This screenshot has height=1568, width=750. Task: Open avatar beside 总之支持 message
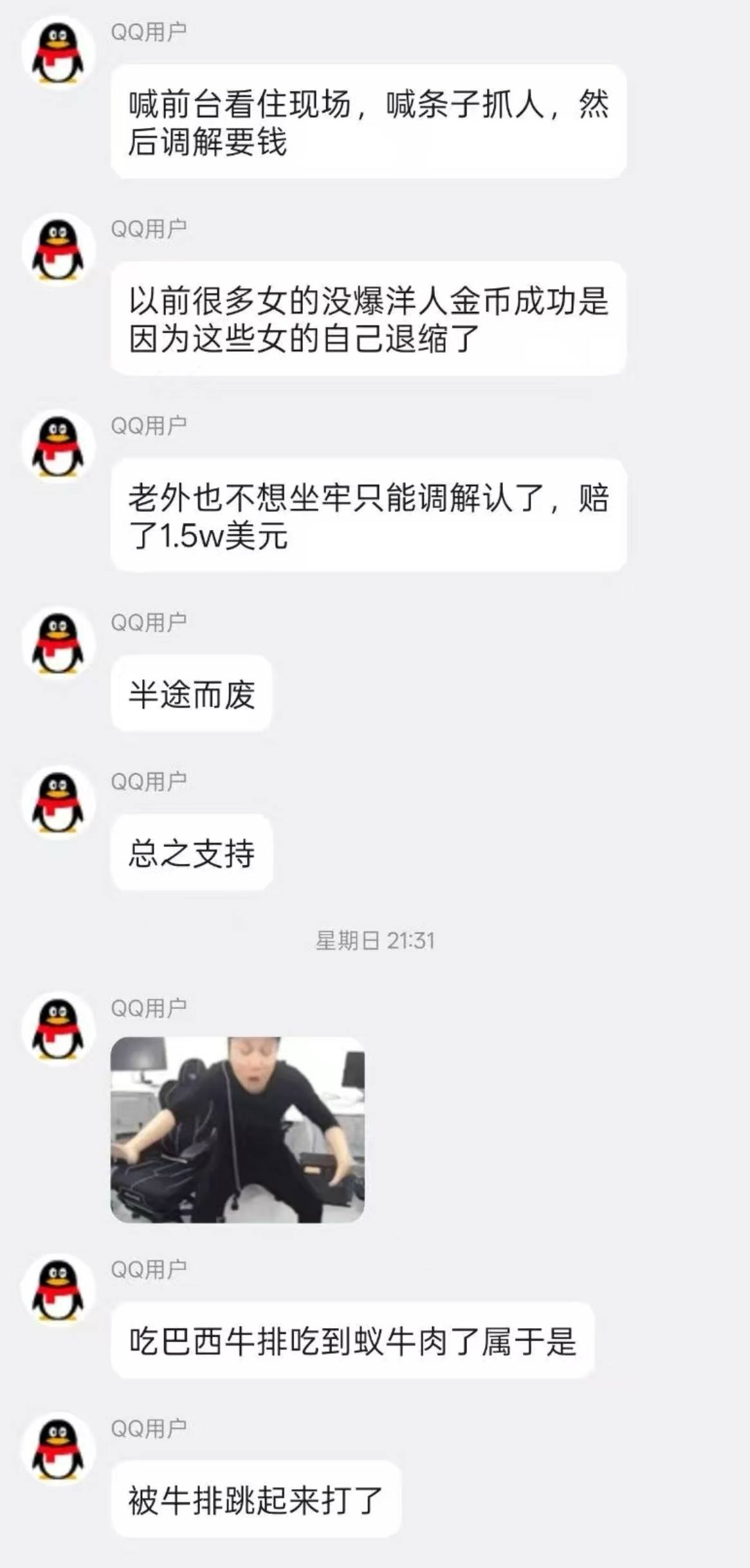click(x=58, y=803)
